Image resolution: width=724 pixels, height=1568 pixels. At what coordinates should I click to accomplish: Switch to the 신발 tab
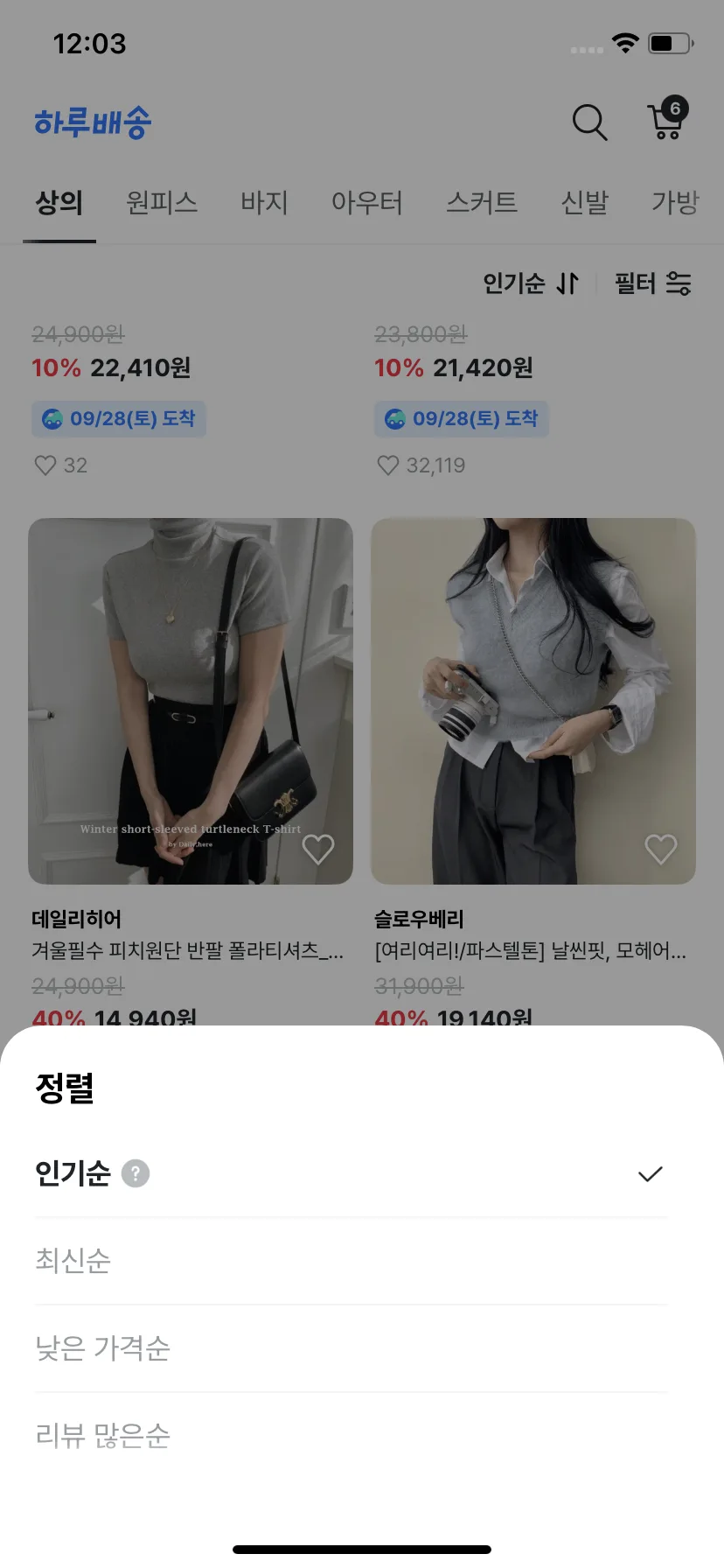tap(584, 203)
